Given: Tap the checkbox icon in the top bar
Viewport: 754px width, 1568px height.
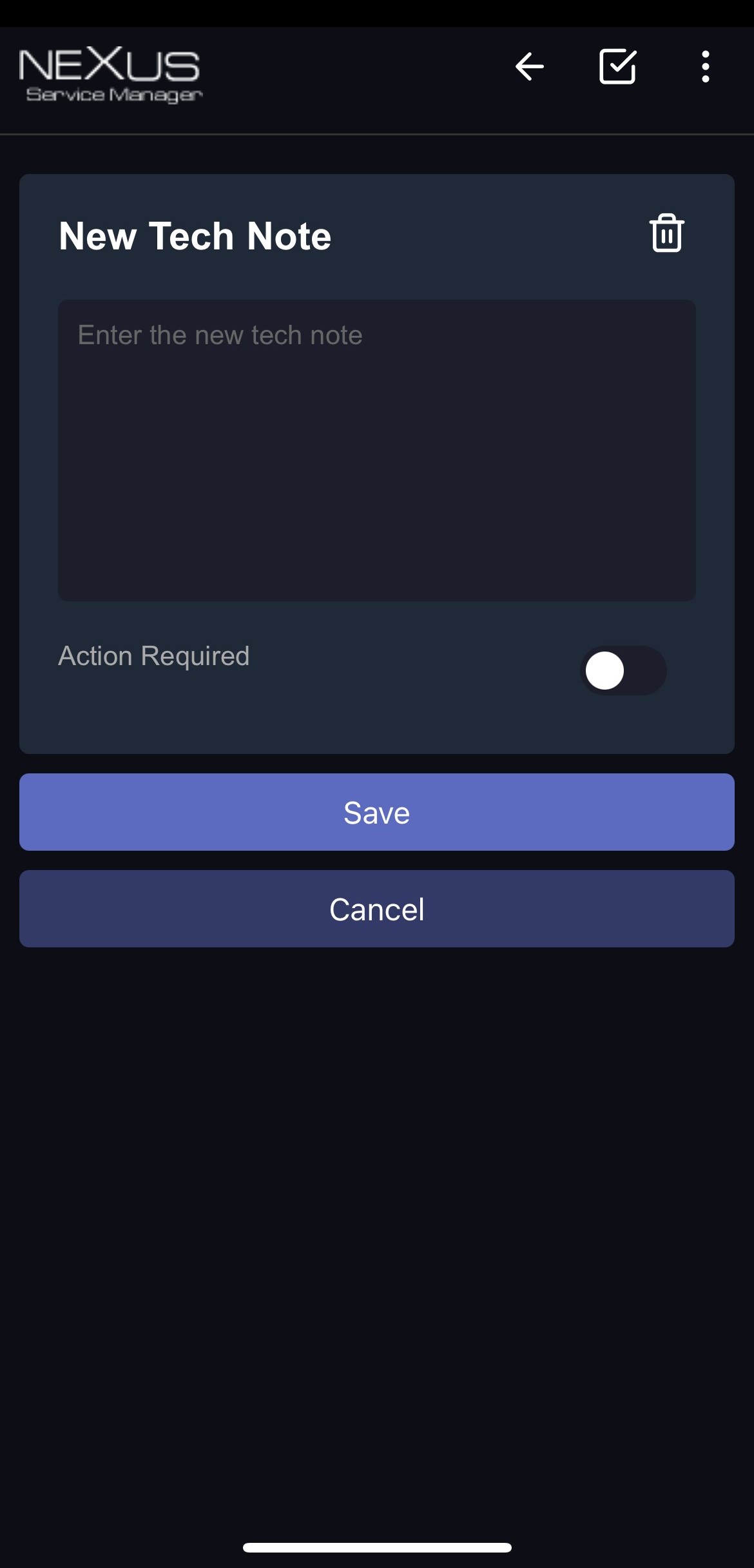Looking at the screenshot, I should click(x=617, y=66).
